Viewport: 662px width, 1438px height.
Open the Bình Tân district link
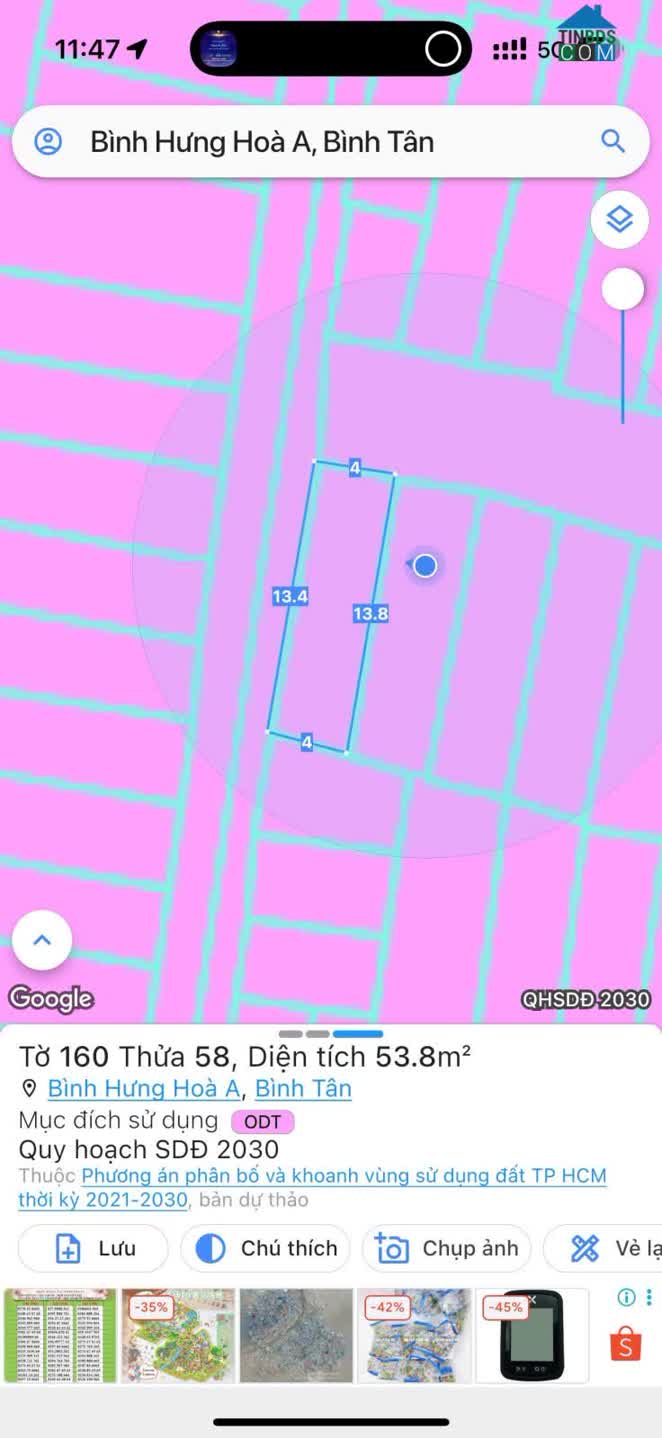(303, 1088)
